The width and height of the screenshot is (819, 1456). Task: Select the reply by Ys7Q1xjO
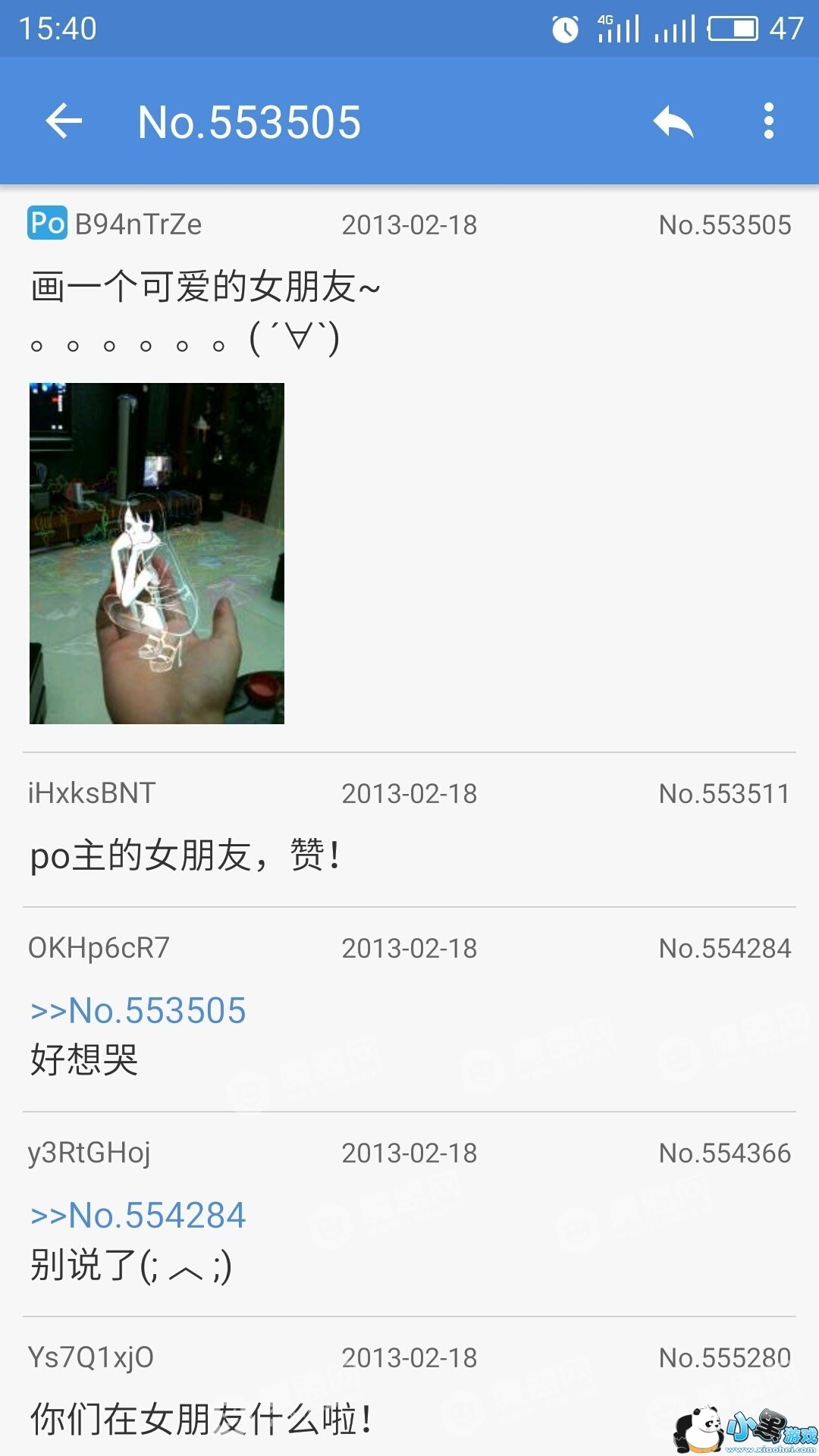tap(409, 1392)
